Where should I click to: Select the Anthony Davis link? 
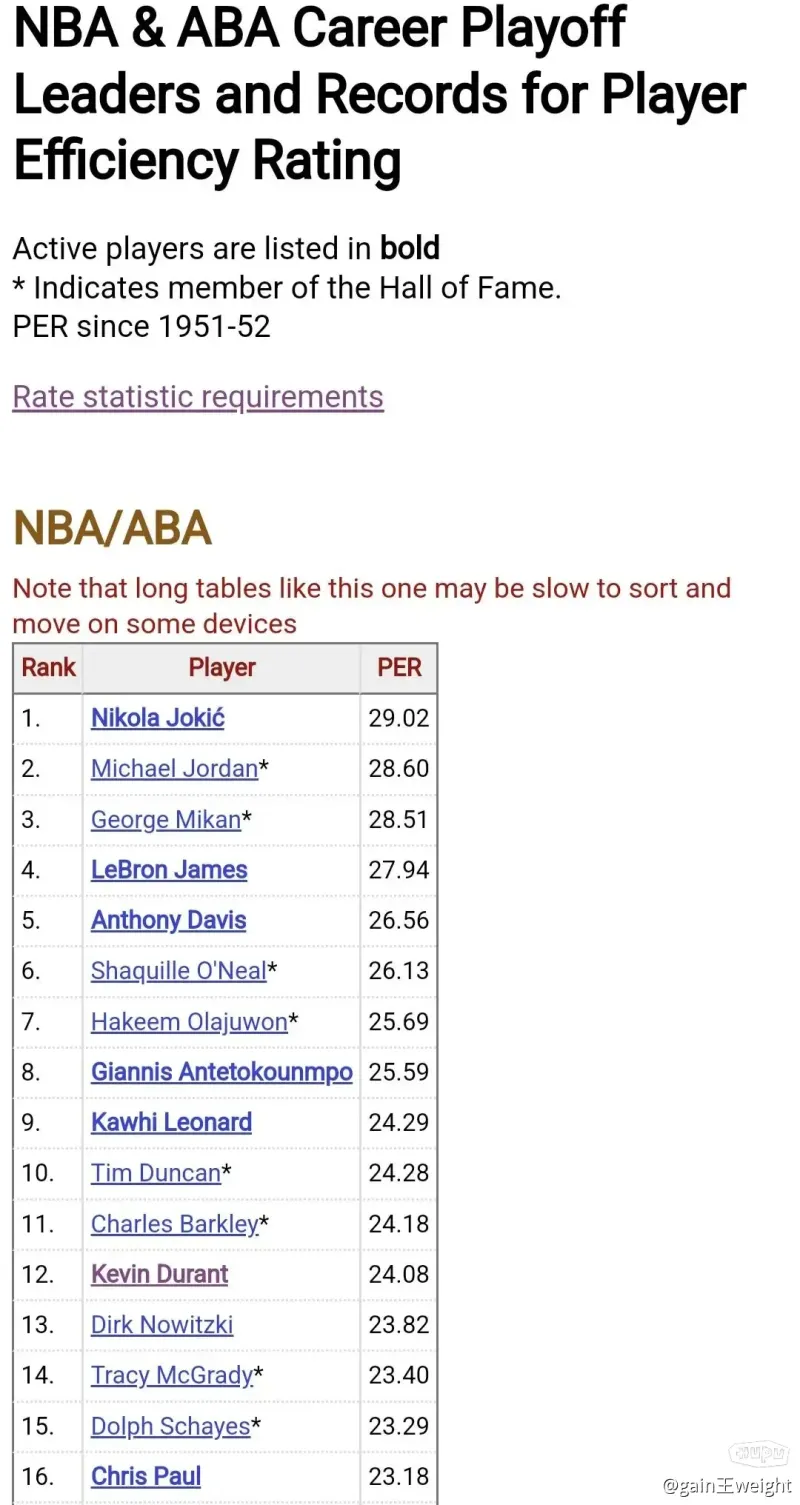[169, 920]
